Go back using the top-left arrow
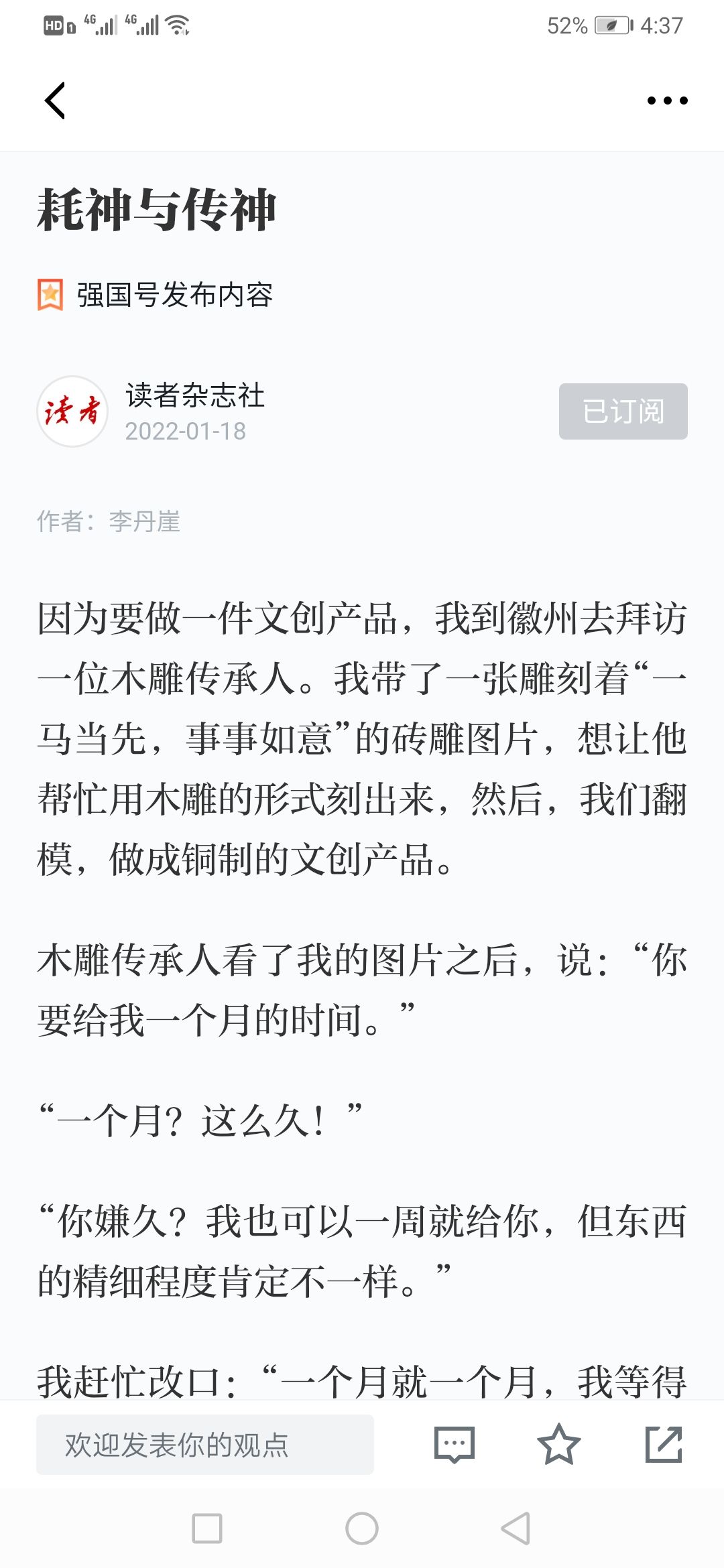Screen dimensions: 724x1568 pos(55,101)
